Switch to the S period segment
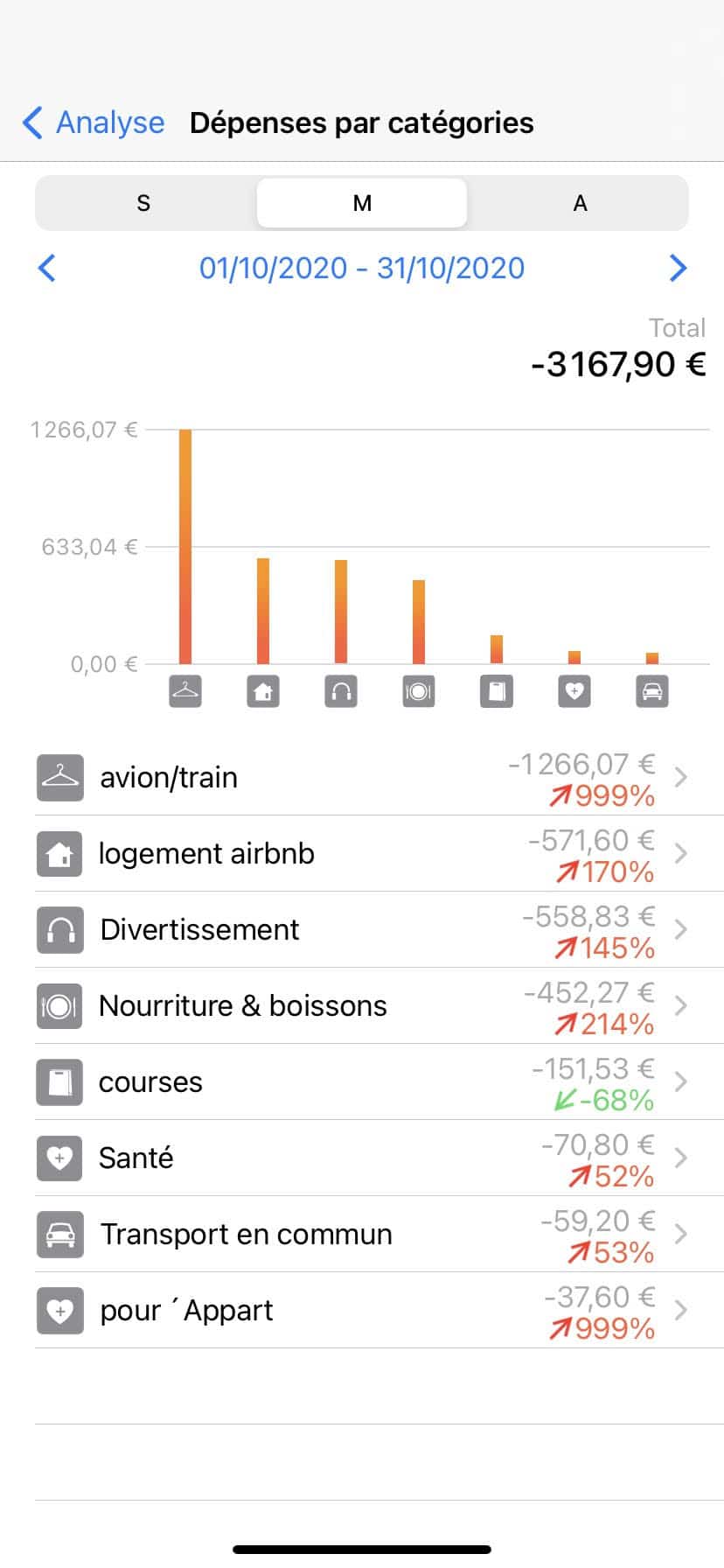Screen dimensions: 724x1568 coord(144,203)
